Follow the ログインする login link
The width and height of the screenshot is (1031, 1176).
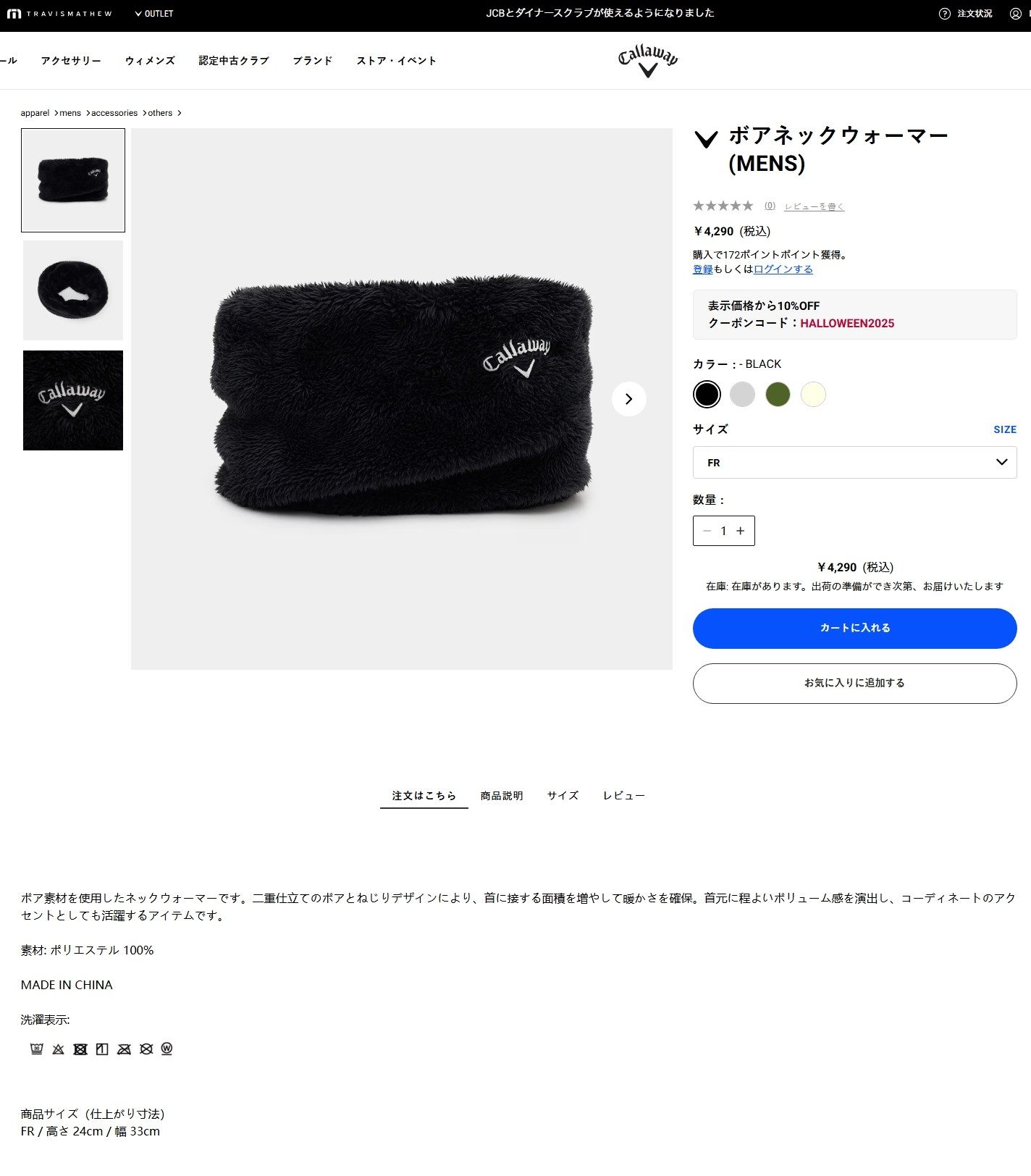[x=783, y=269]
